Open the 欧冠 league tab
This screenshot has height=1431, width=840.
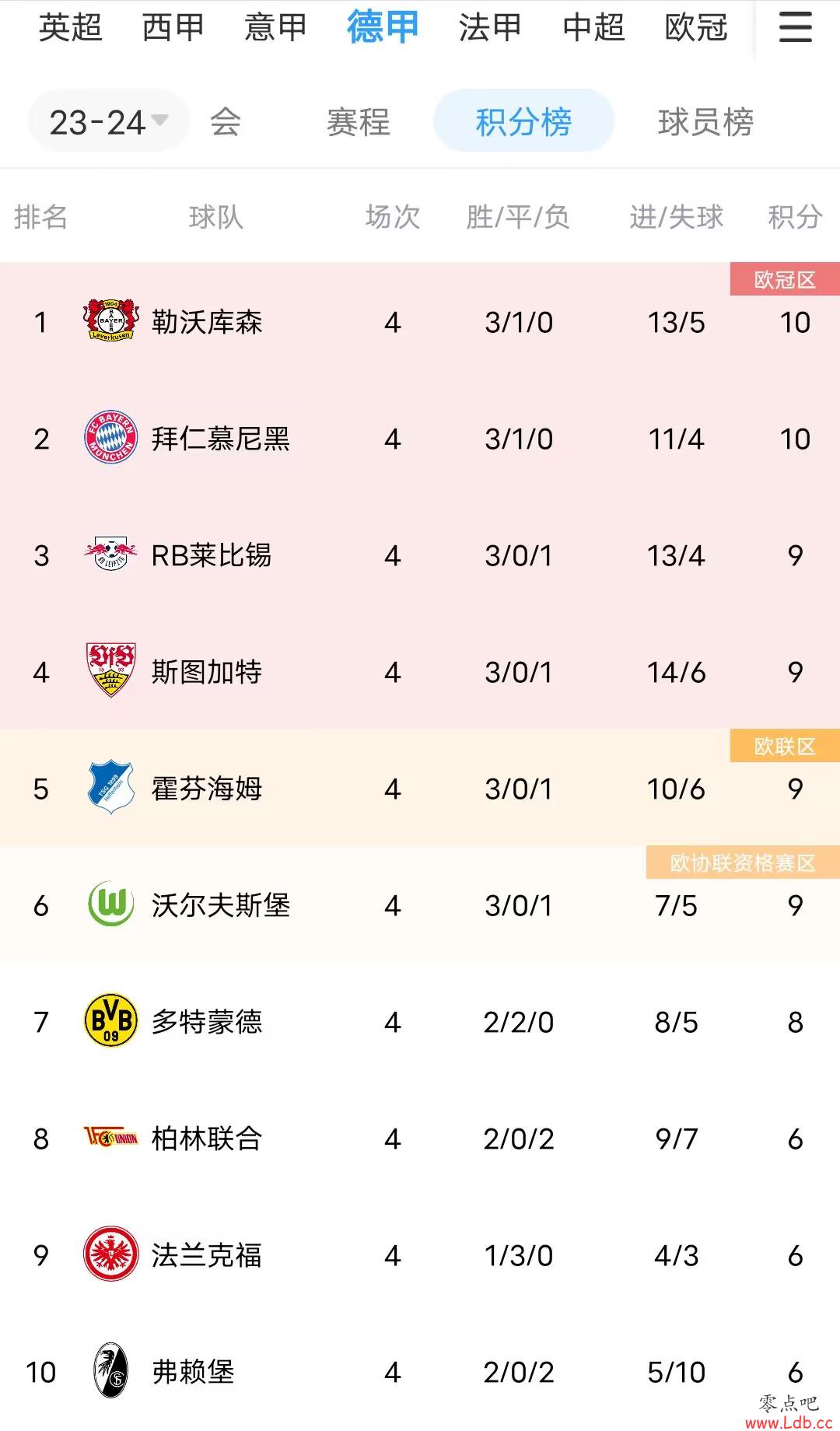pos(696,27)
